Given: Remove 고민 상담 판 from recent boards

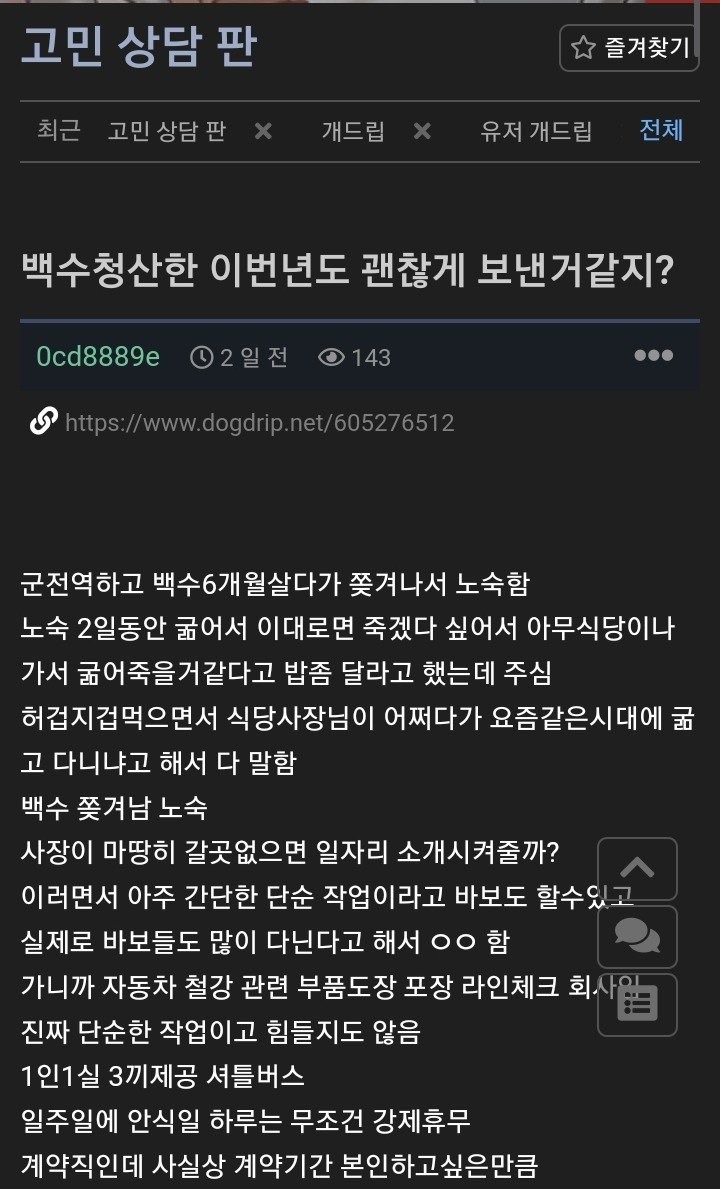Looking at the screenshot, I should pos(263,132).
